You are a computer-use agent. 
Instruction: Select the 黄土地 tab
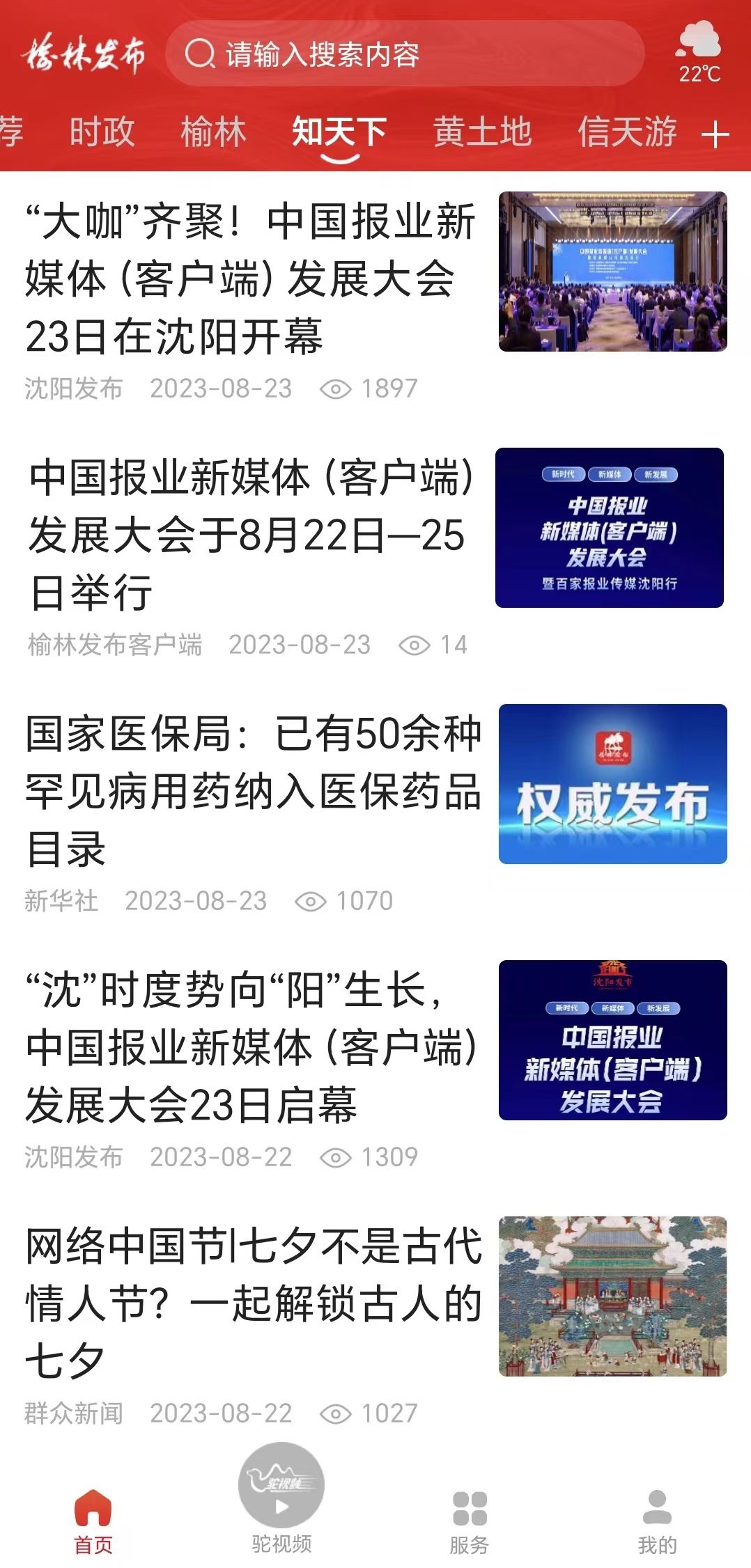[482, 132]
